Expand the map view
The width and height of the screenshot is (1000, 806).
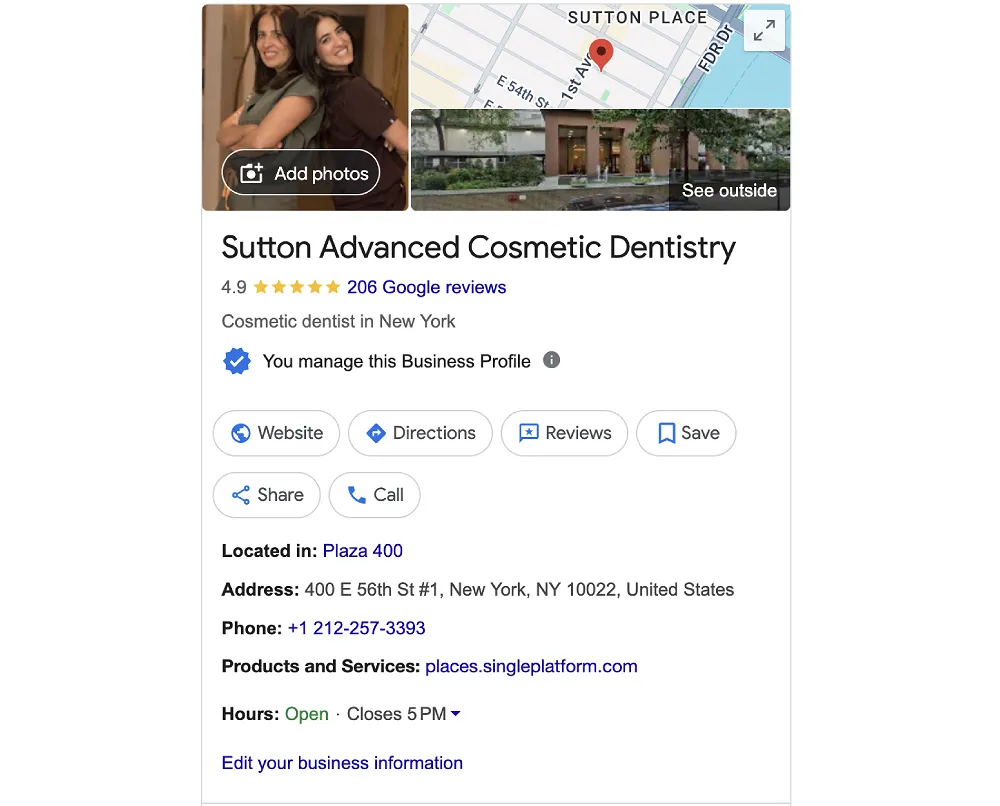(x=764, y=31)
